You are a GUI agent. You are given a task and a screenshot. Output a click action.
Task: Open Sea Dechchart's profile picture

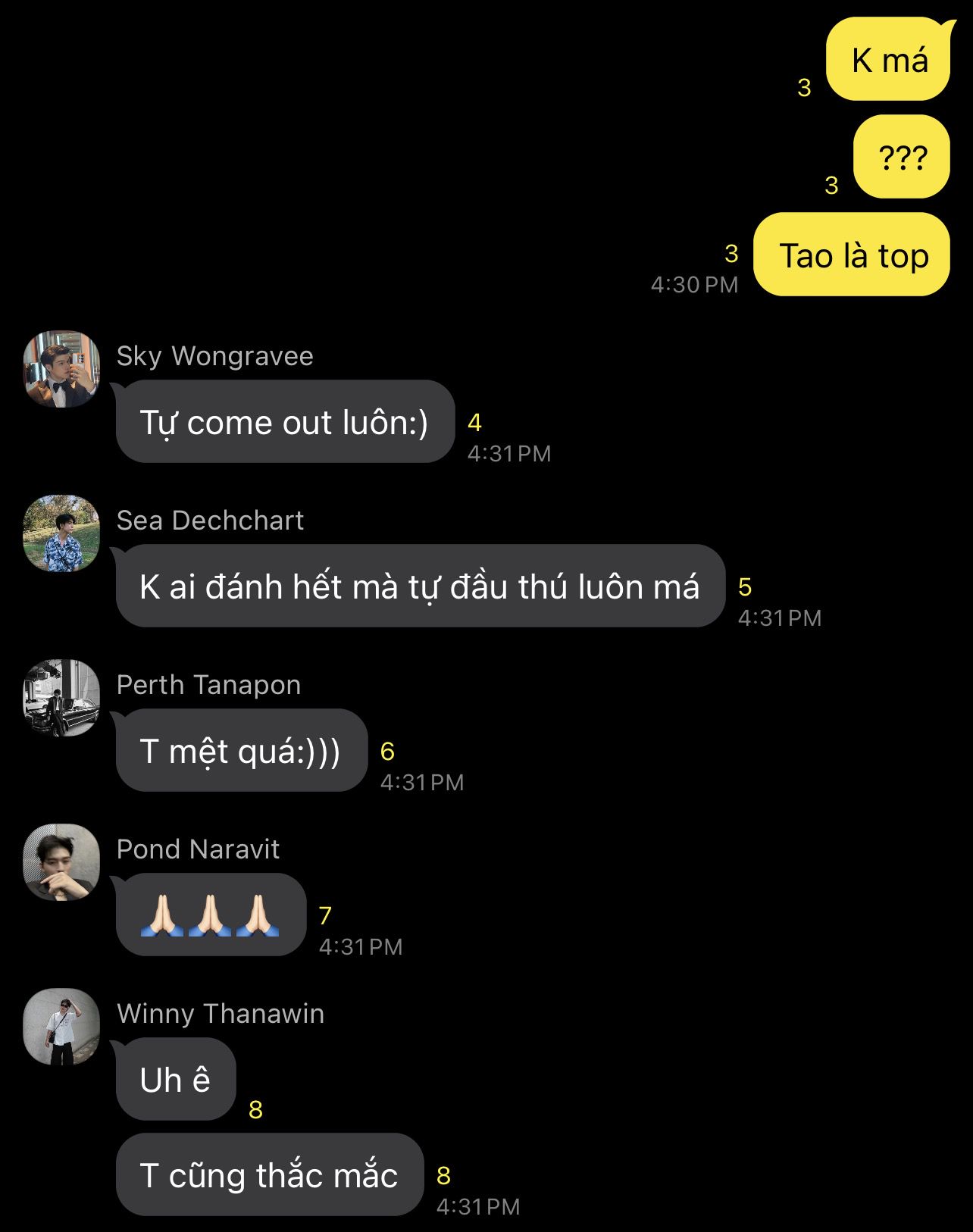[x=61, y=533]
